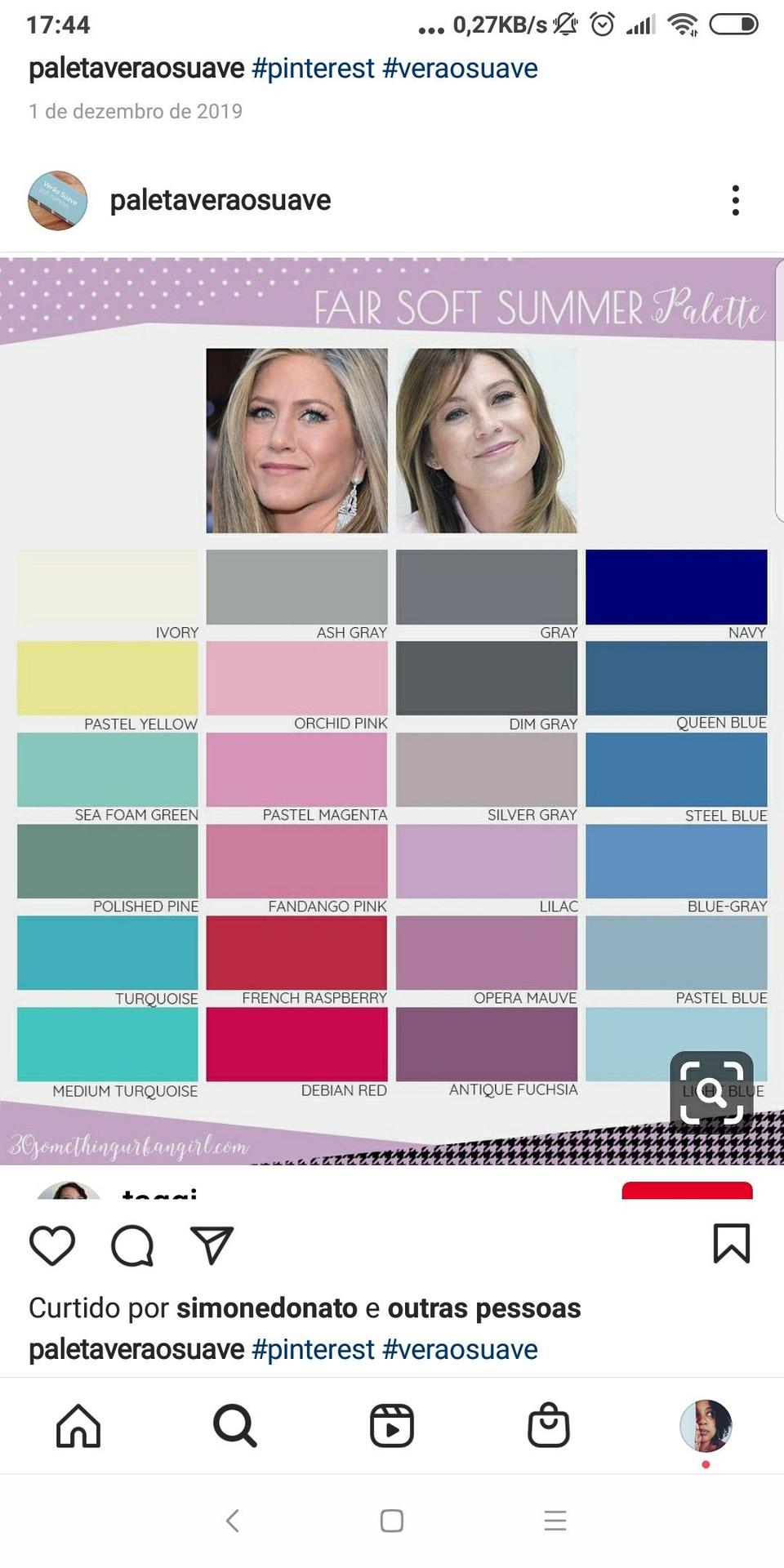Tap the system back arrow
The image size is (784, 1568).
(x=233, y=1521)
